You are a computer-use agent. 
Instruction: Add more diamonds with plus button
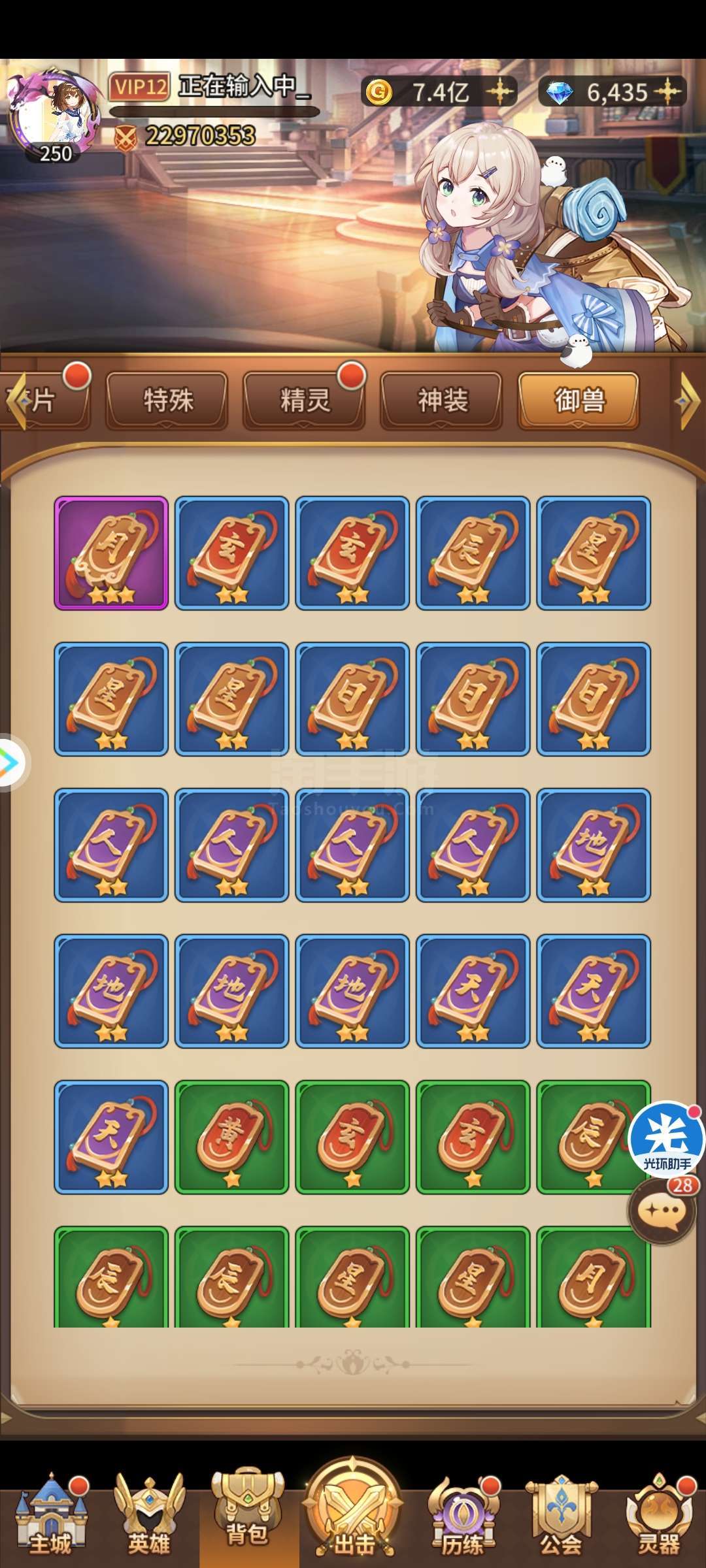(668, 91)
